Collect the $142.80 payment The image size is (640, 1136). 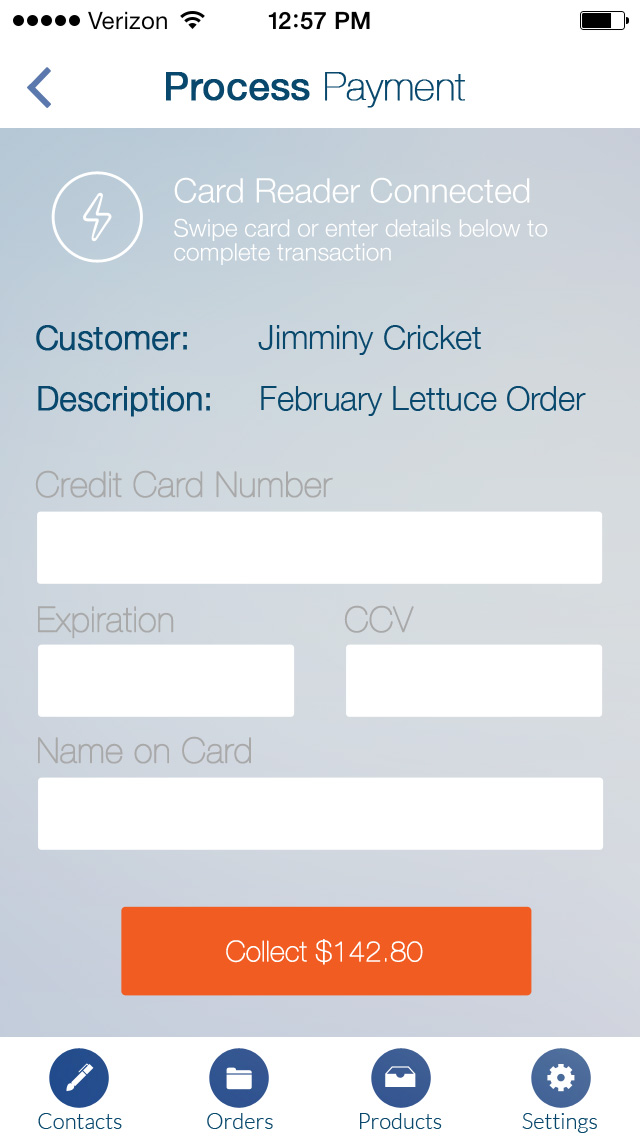click(x=325, y=951)
